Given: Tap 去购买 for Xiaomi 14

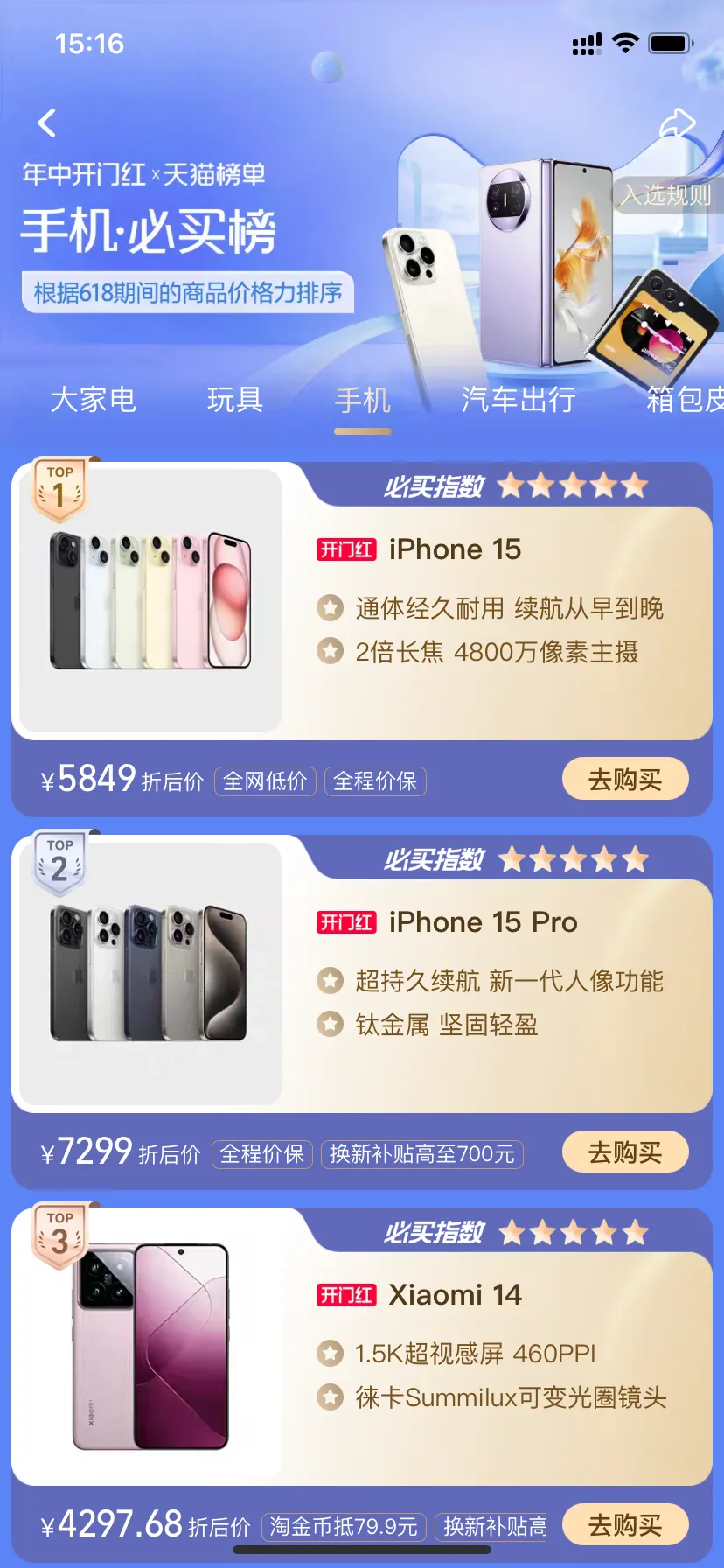Looking at the screenshot, I should pos(624,1525).
